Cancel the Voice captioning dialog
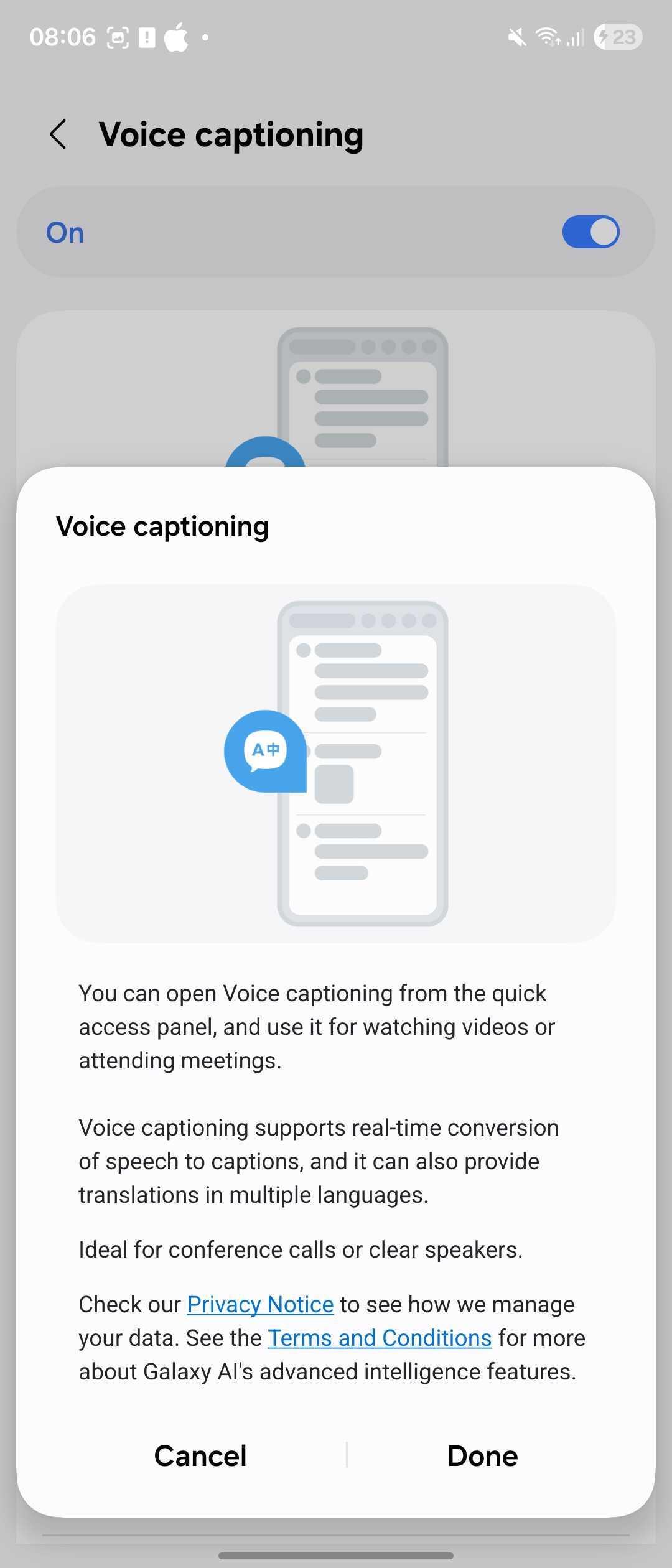Image resolution: width=672 pixels, height=1568 pixels. 200,1456
